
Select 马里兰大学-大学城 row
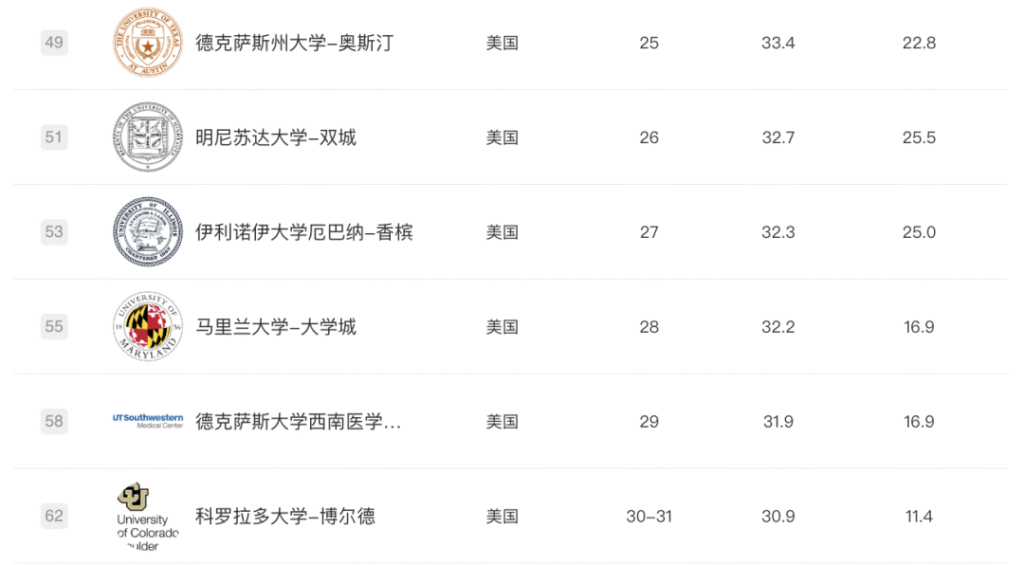(x=276, y=327)
